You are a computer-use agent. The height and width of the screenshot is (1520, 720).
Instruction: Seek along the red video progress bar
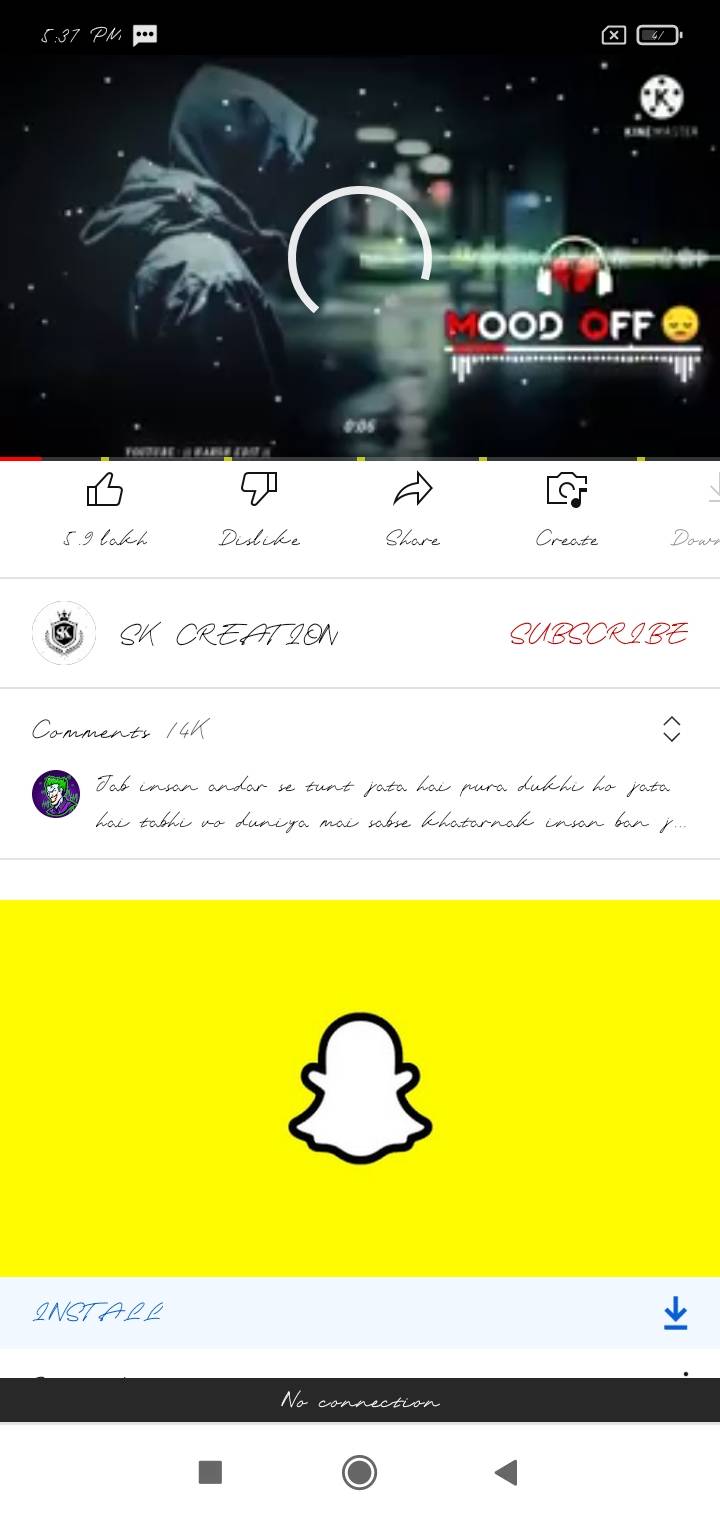tap(360, 459)
